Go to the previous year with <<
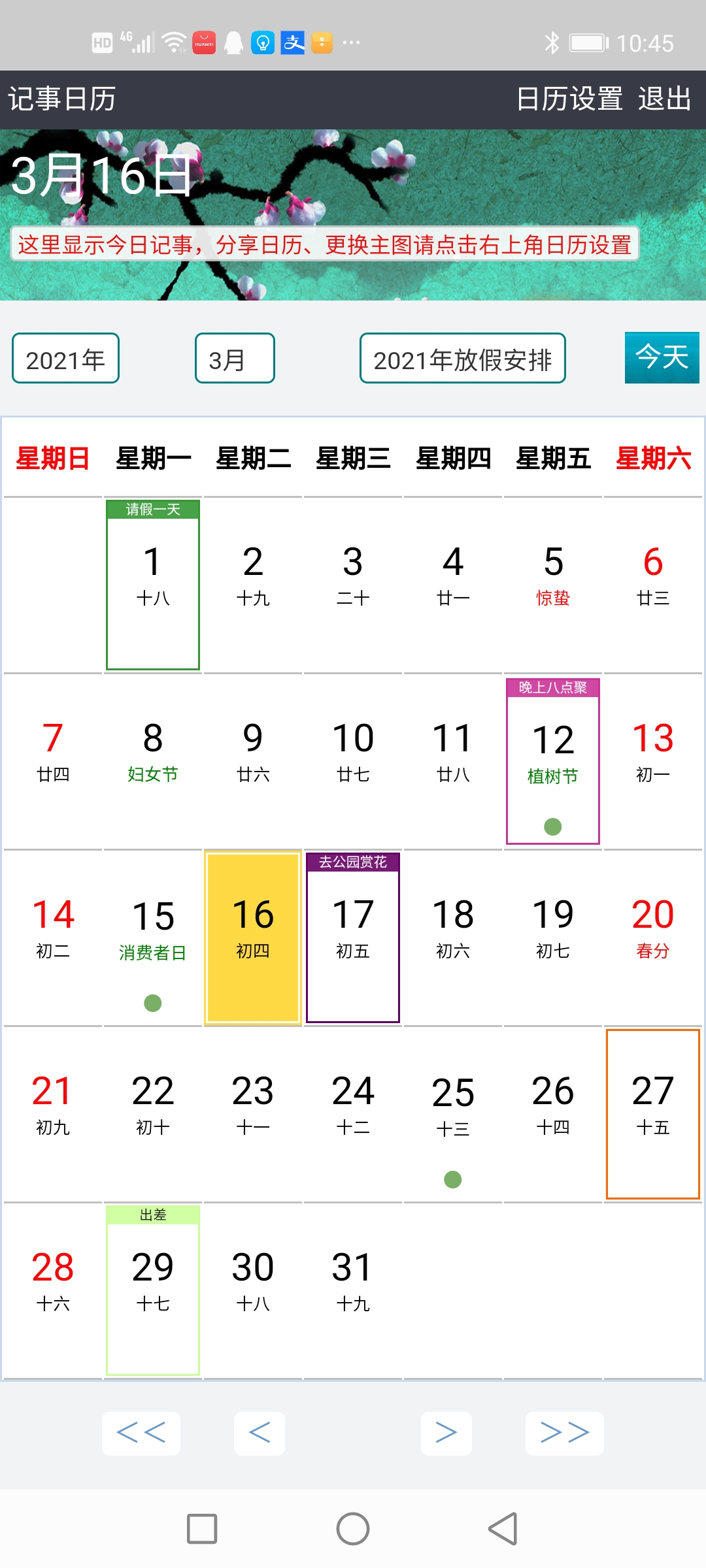This screenshot has height=1568, width=706. [x=141, y=1433]
